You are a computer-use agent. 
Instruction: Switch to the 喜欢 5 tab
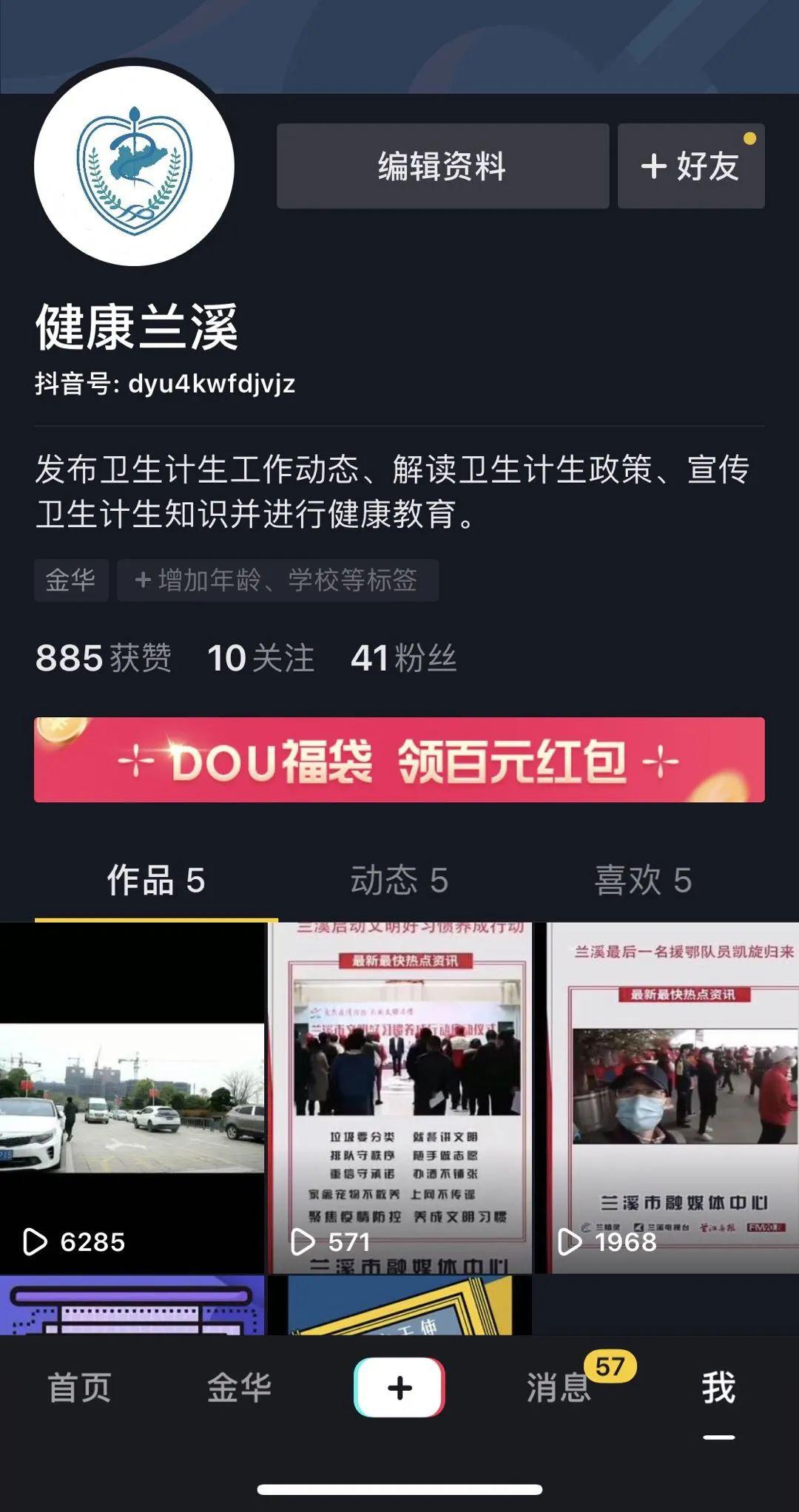643,880
